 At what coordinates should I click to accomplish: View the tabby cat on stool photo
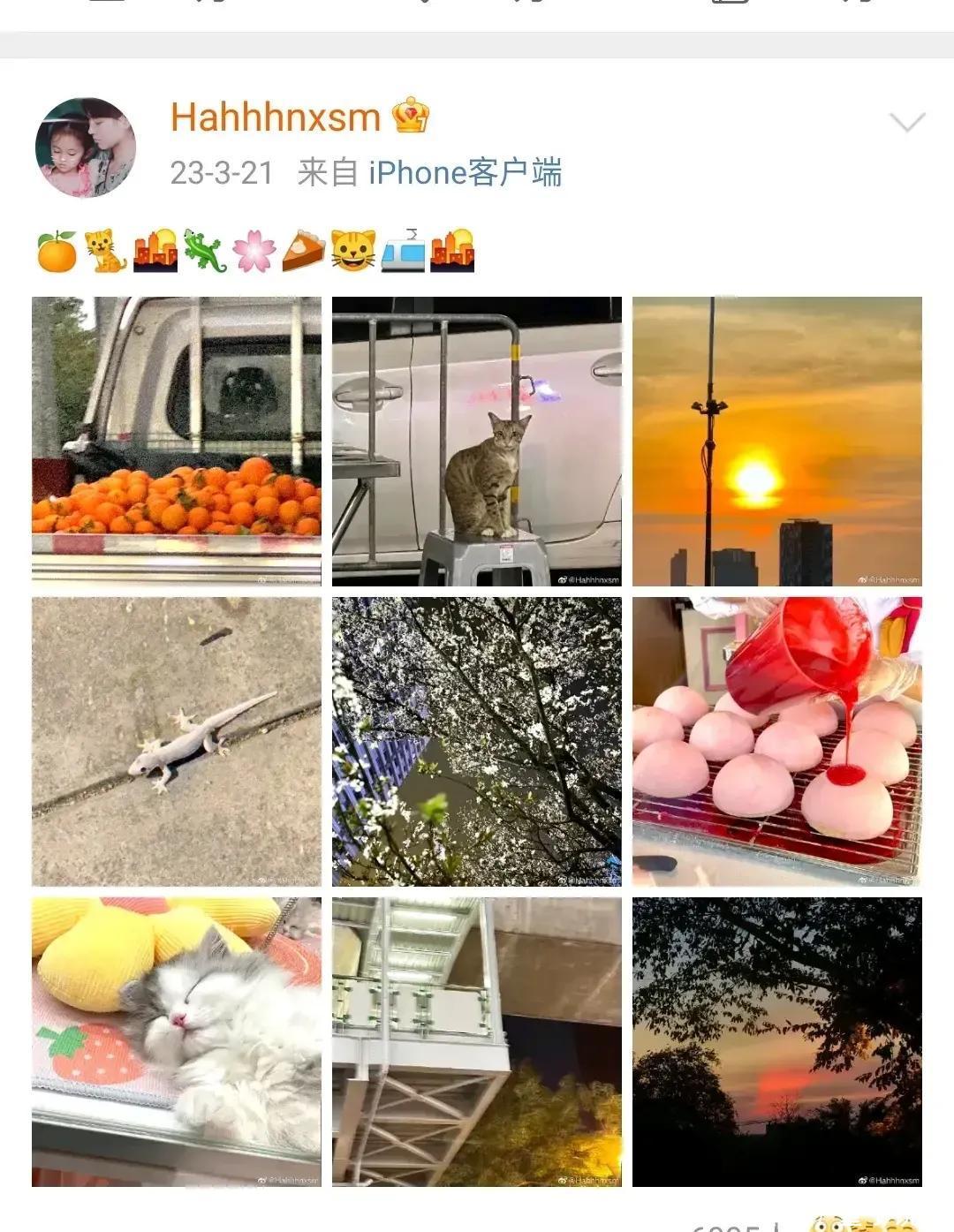477,441
